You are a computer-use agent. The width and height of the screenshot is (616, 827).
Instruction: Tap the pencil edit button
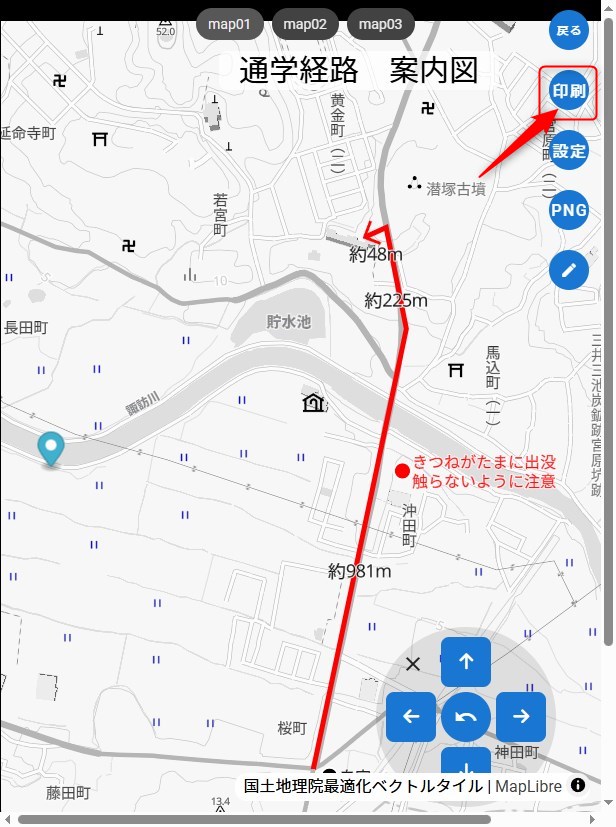pos(568,270)
